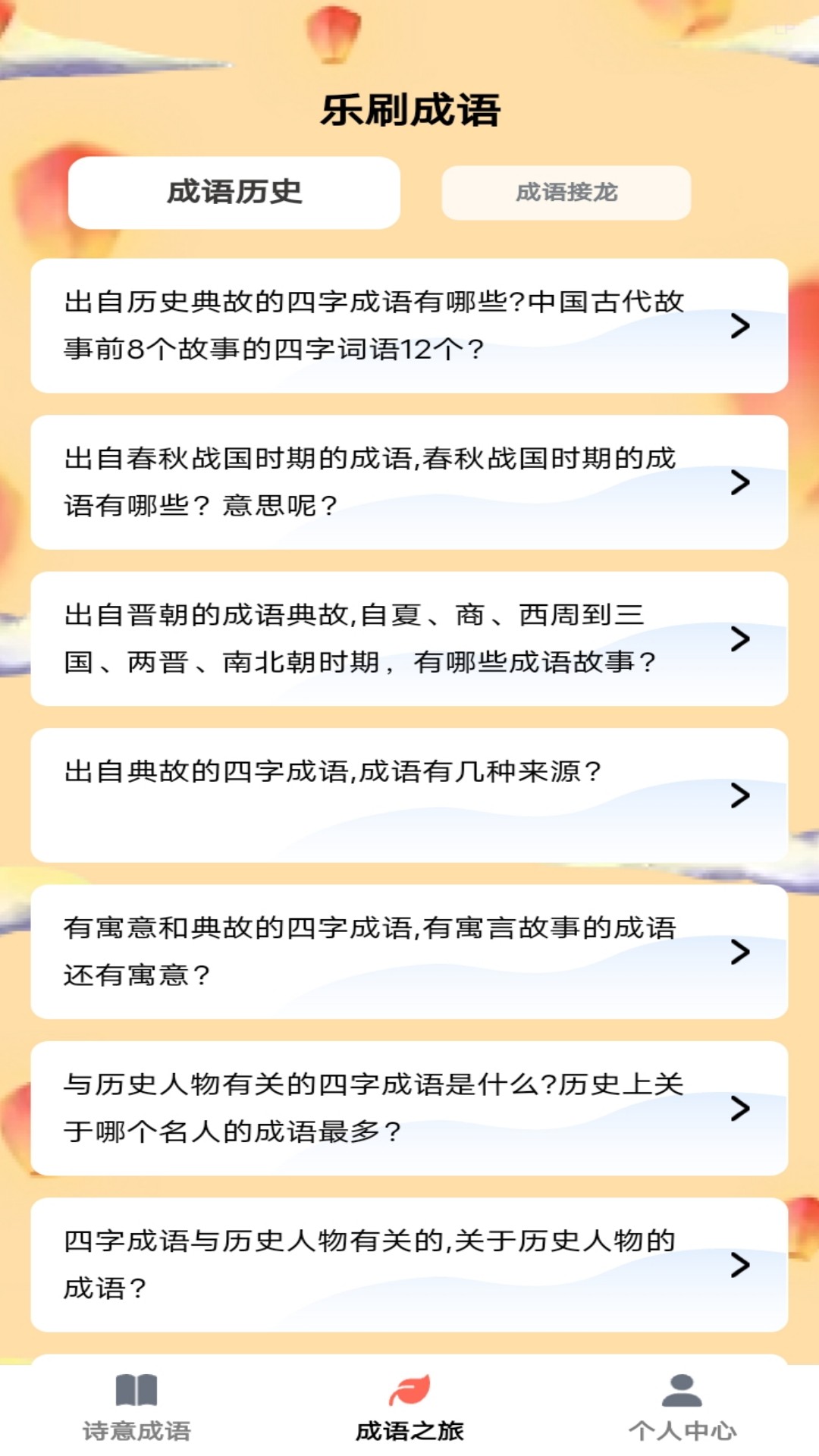Select the 成语历史 tab

[x=234, y=193]
